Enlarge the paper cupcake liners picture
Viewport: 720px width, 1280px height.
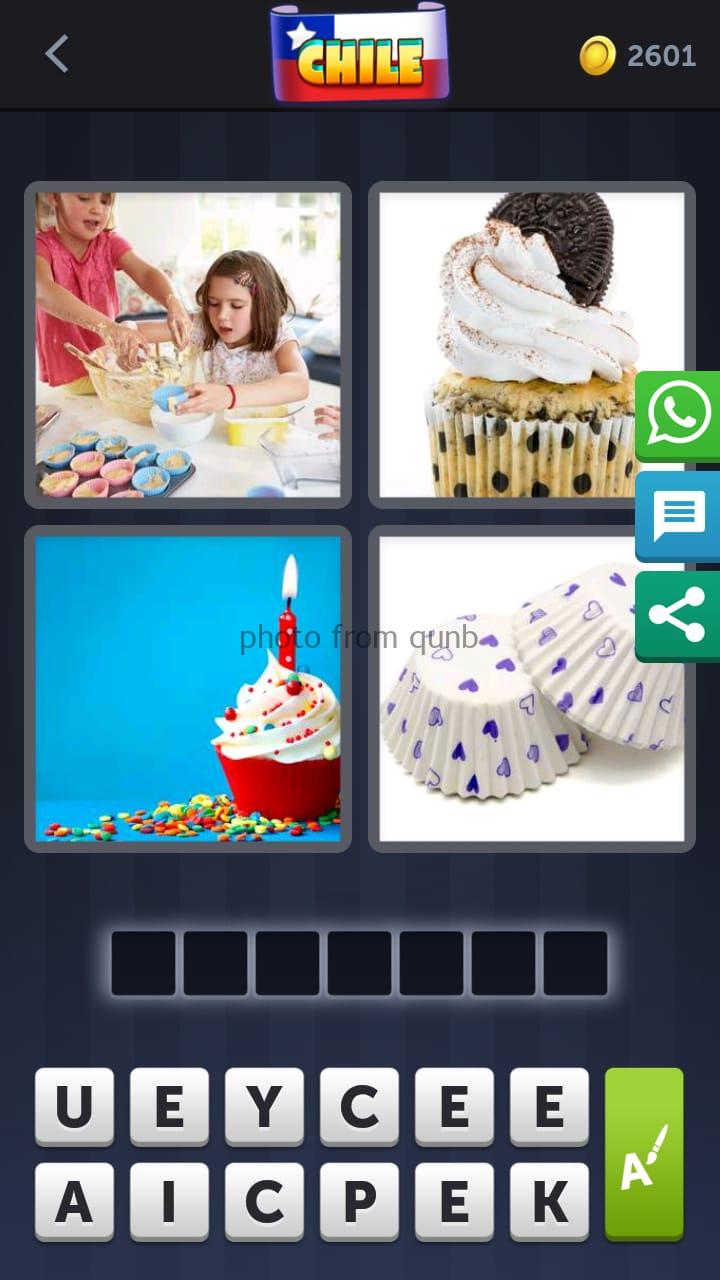click(532, 689)
